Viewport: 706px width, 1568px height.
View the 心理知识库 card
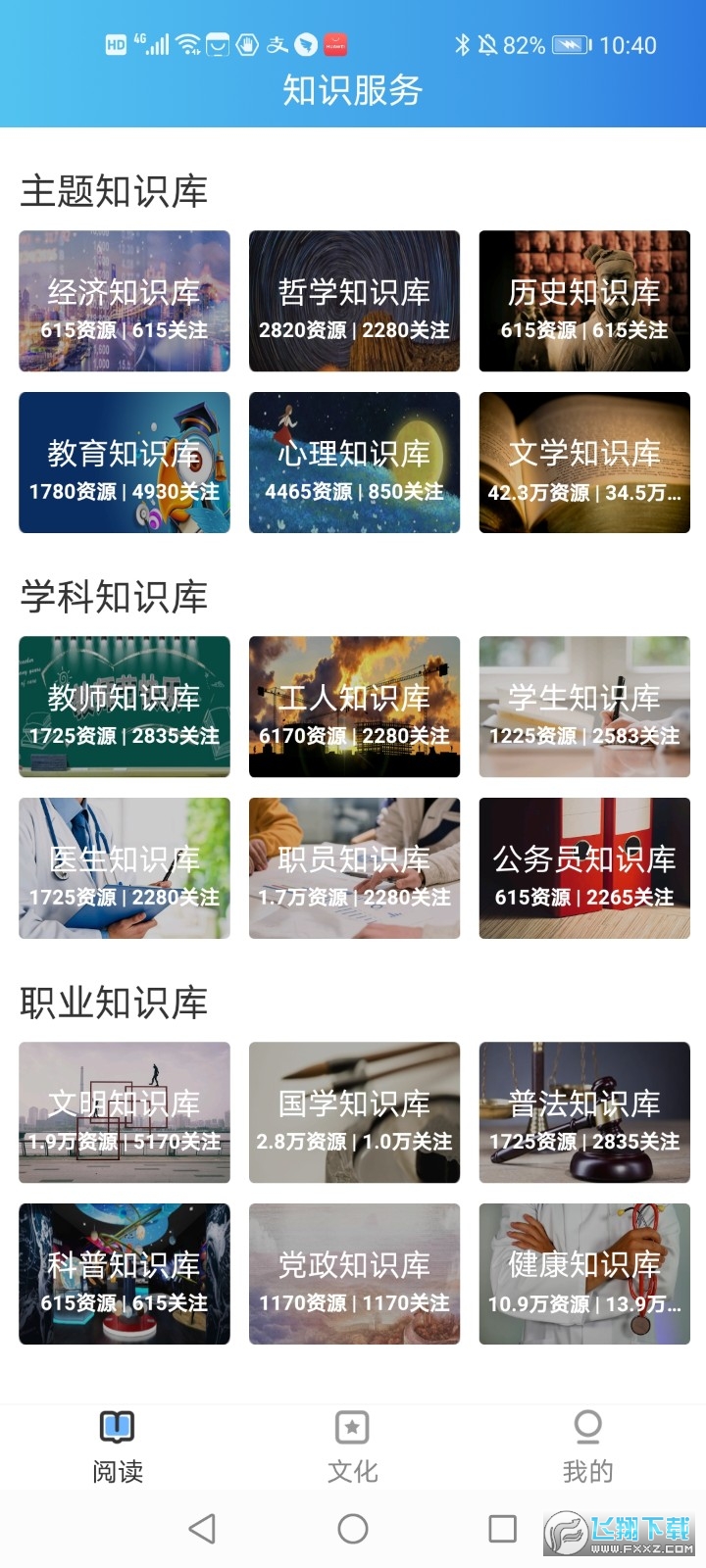click(354, 463)
